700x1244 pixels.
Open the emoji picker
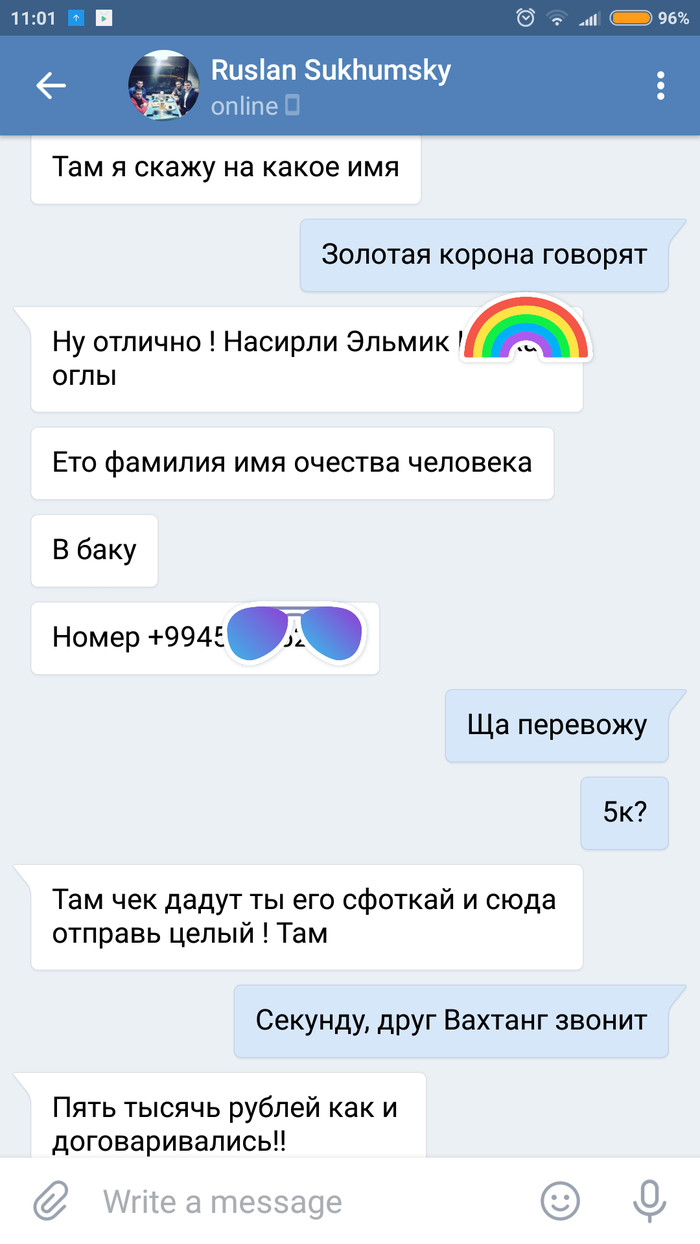pos(560,1200)
